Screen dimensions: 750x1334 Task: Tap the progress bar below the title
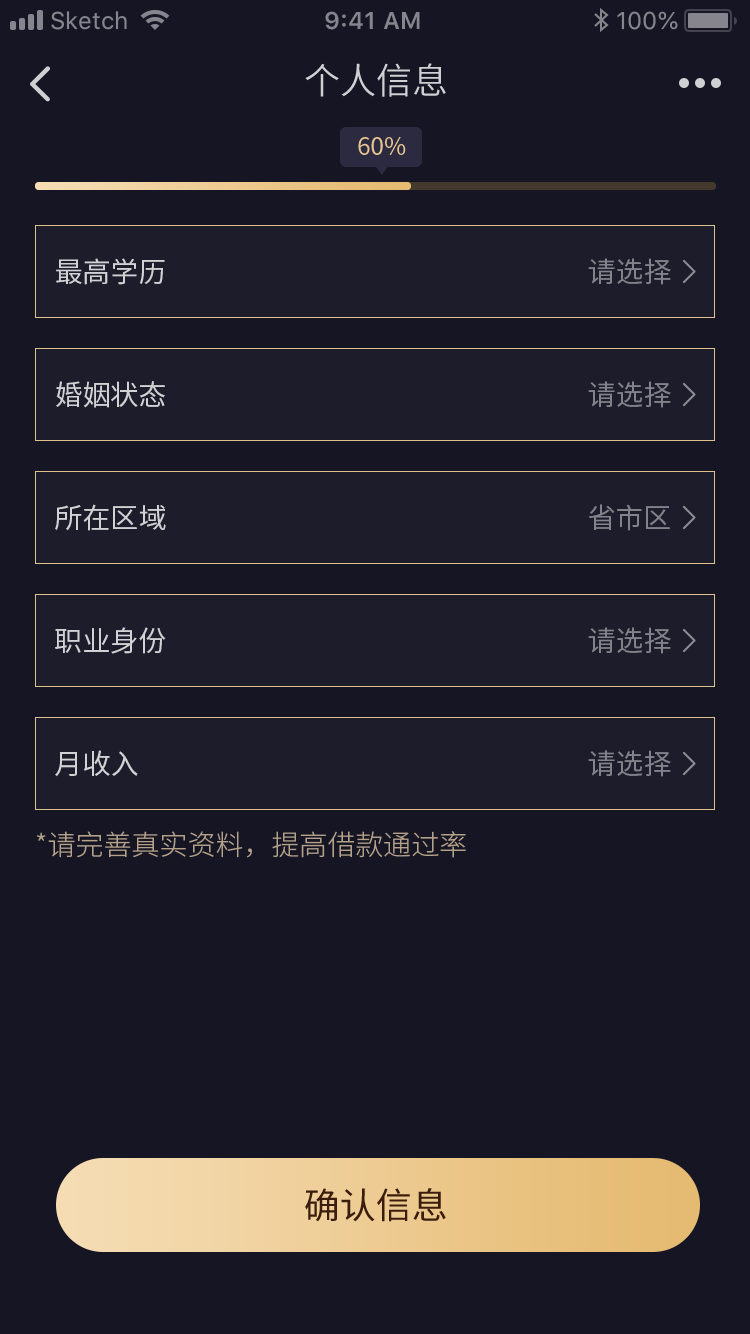click(375, 185)
